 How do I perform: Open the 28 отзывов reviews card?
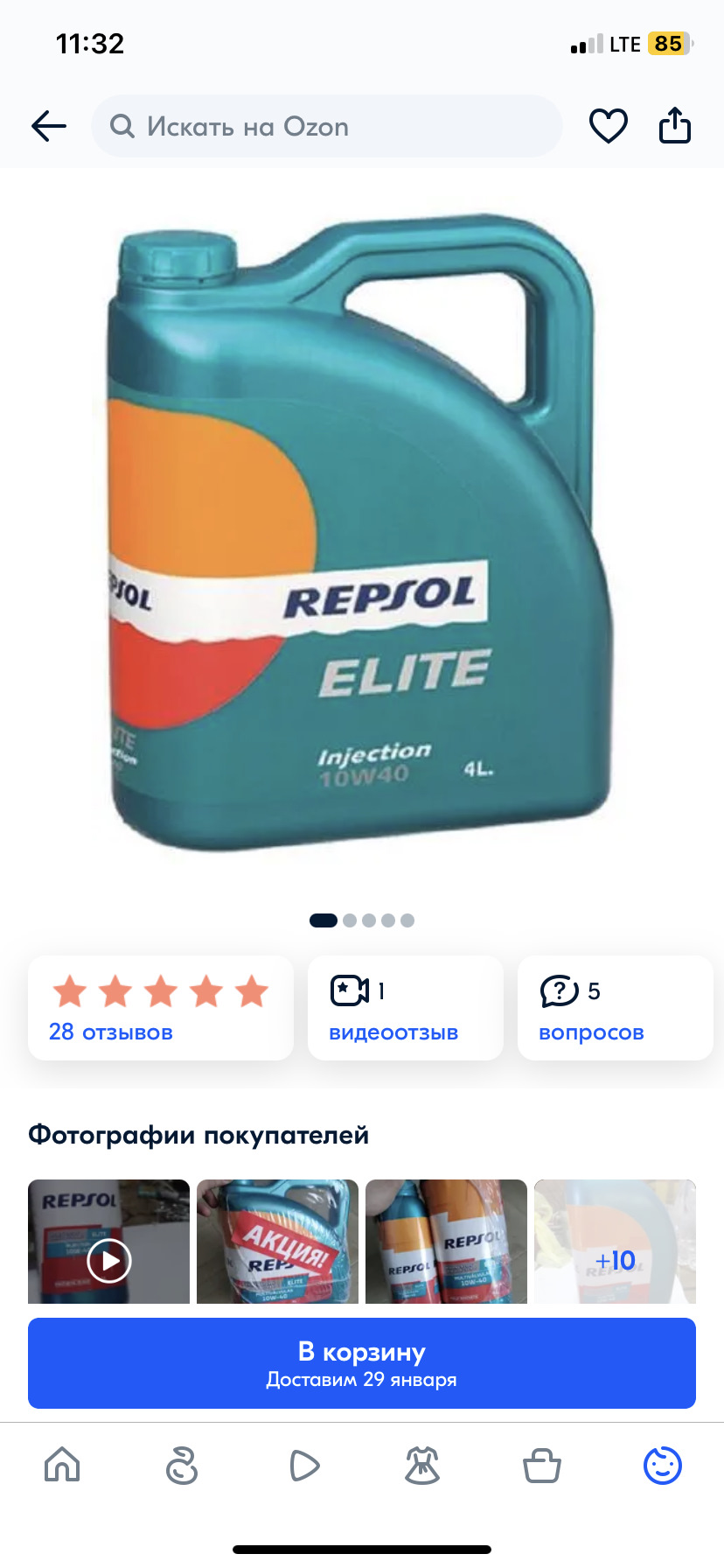160,1008
